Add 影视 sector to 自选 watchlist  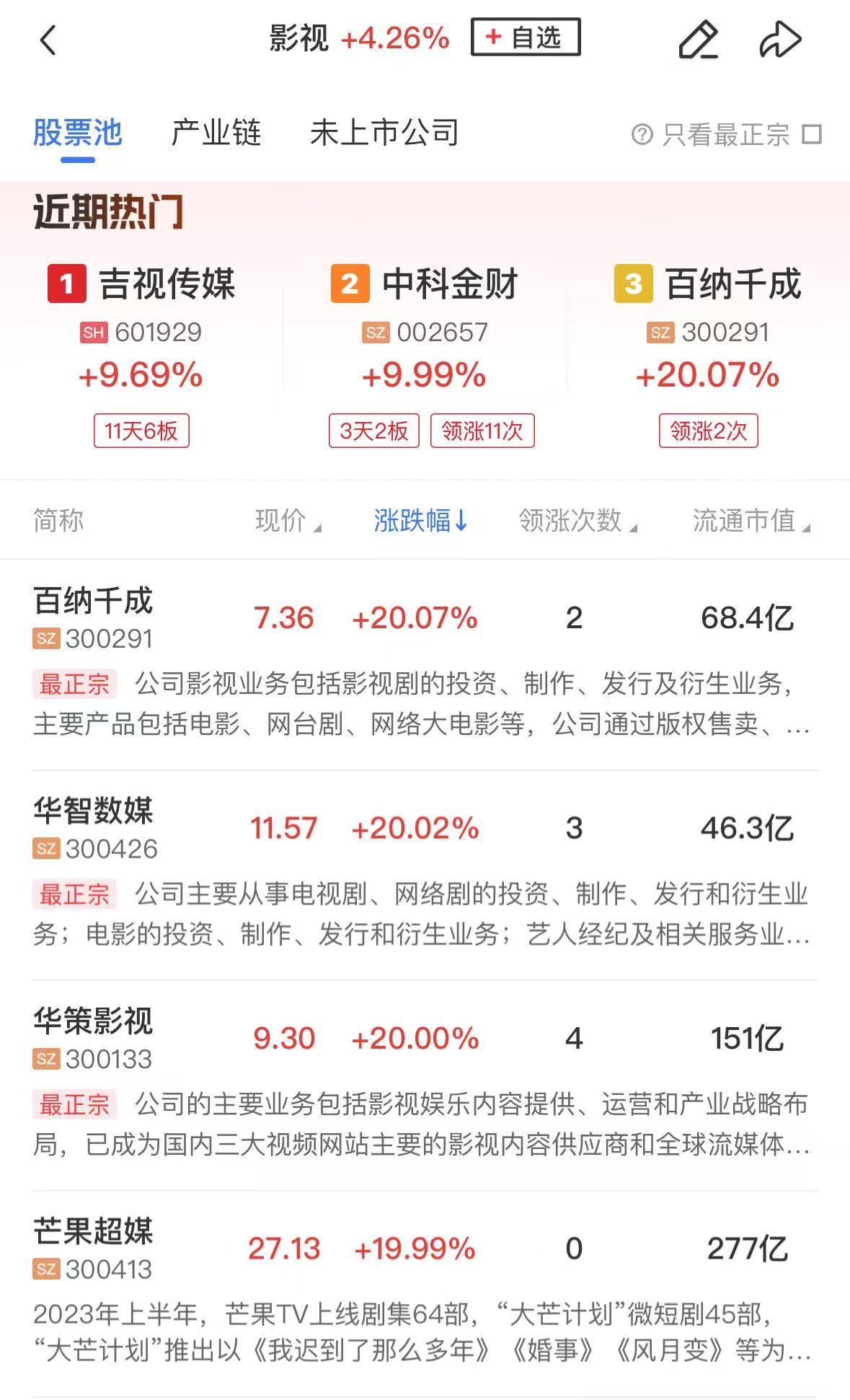[525, 38]
